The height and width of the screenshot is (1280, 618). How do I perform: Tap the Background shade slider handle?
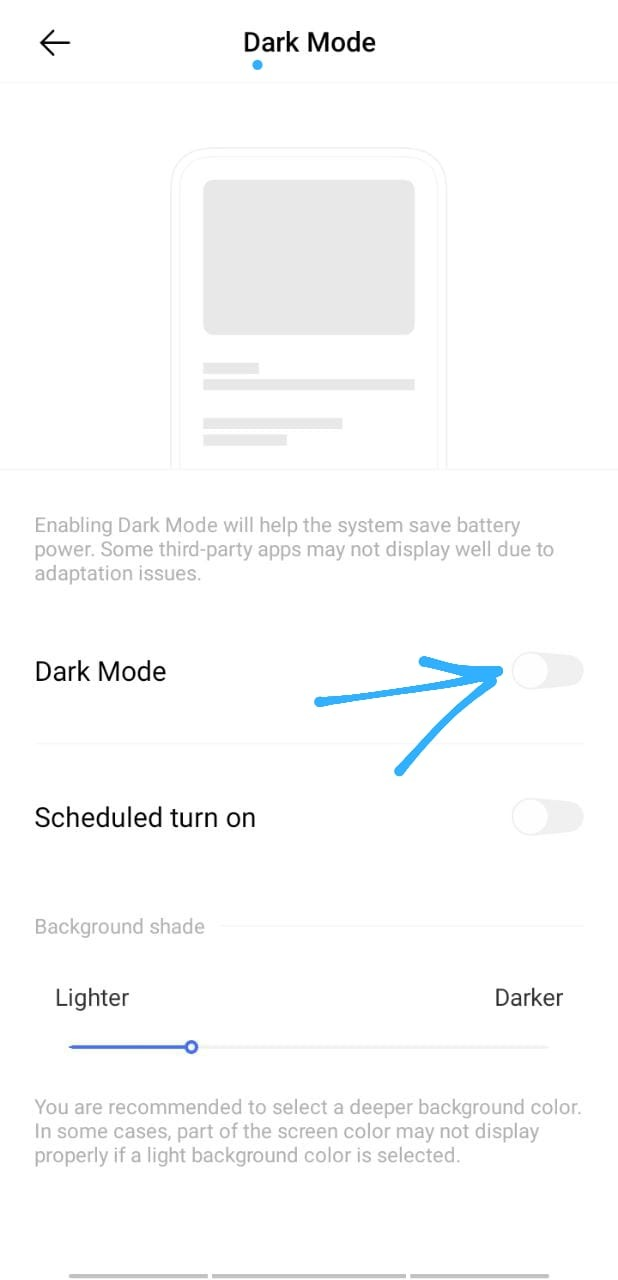[x=191, y=1047]
